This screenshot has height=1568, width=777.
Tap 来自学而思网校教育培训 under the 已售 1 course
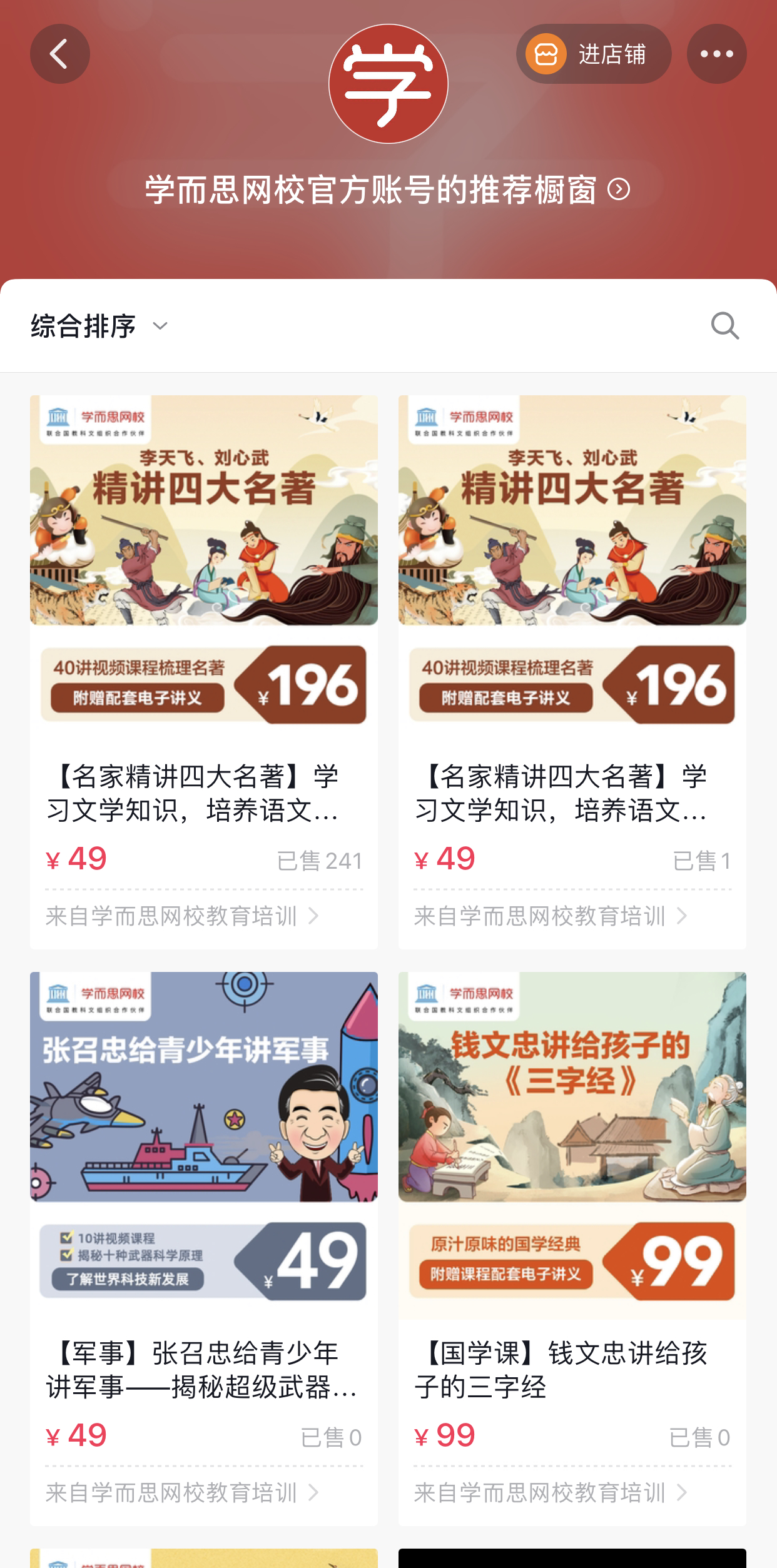click(x=551, y=916)
